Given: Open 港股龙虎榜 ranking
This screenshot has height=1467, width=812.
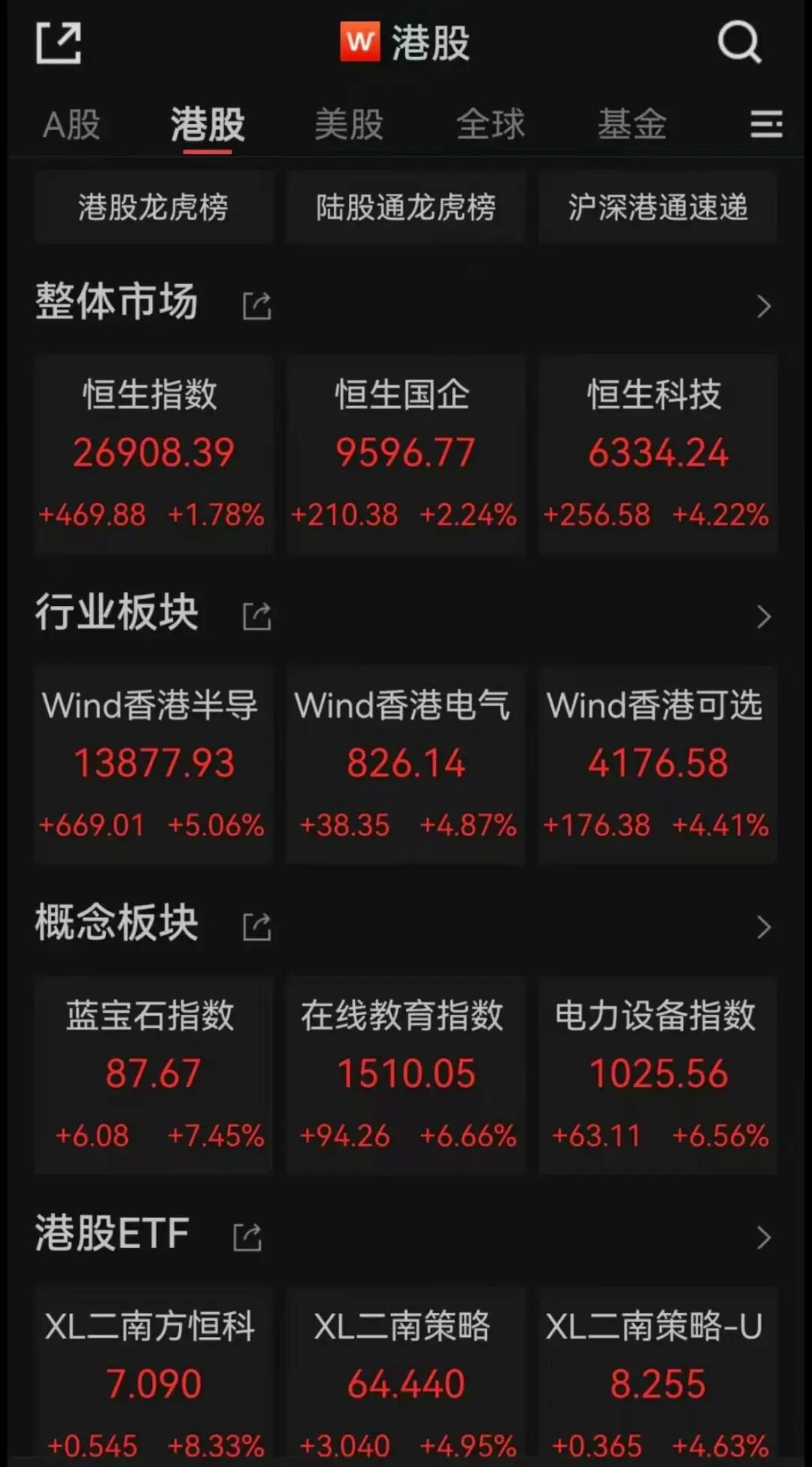Looking at the screenshot, I should coord(153,208).
